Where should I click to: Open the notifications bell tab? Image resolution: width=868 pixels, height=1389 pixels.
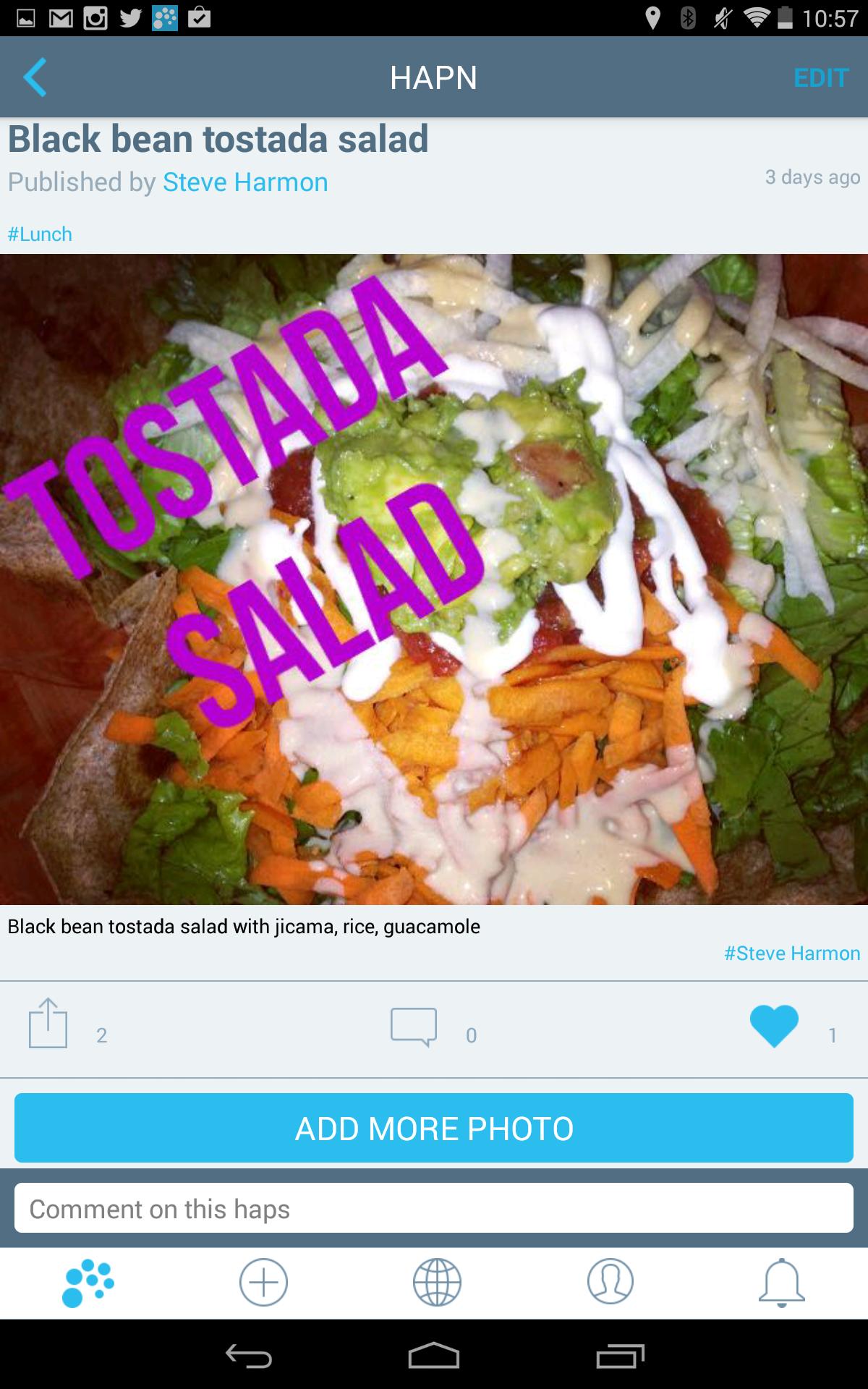point(781,1283)
